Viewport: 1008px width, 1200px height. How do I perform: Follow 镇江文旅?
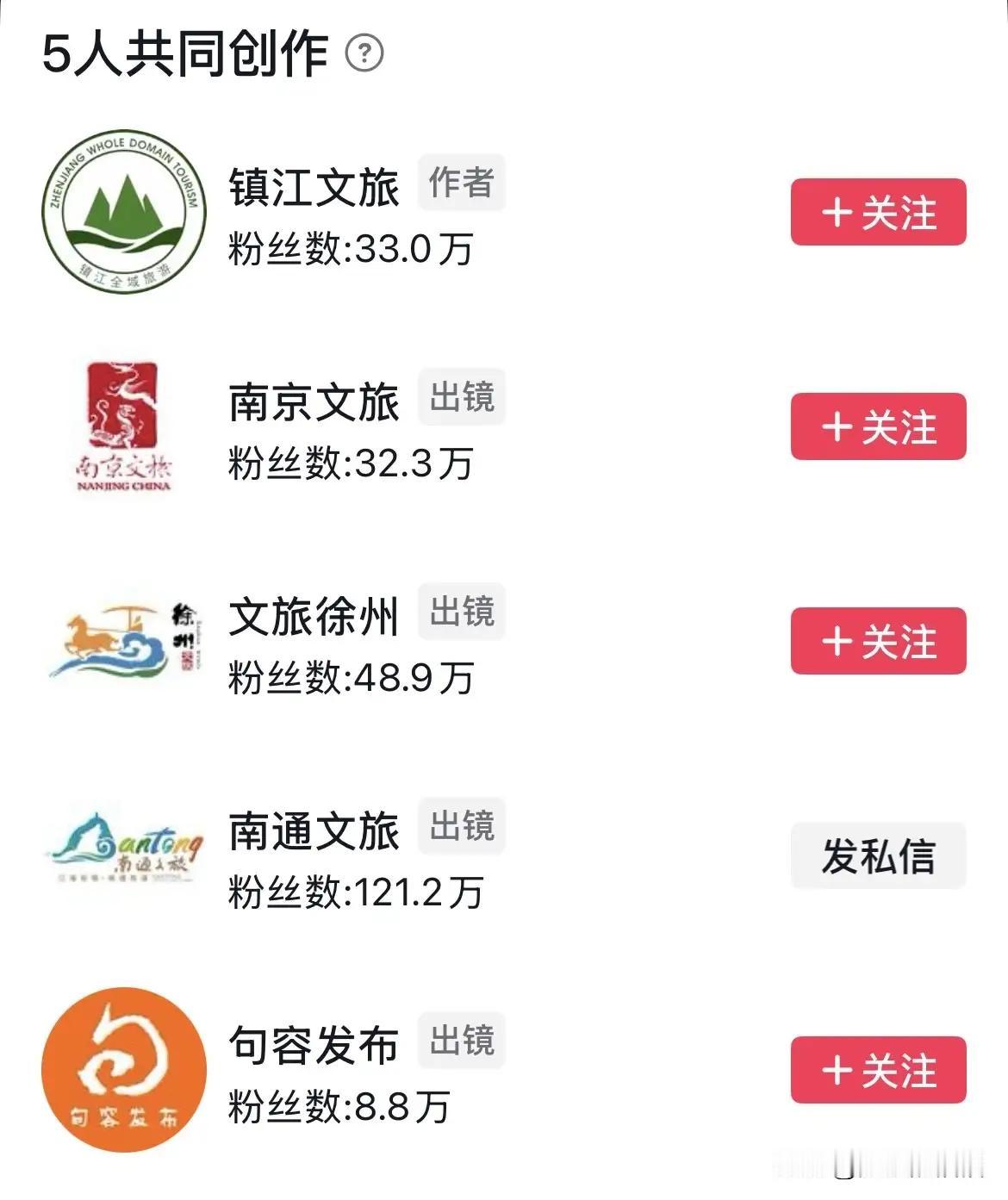[878, 212]
